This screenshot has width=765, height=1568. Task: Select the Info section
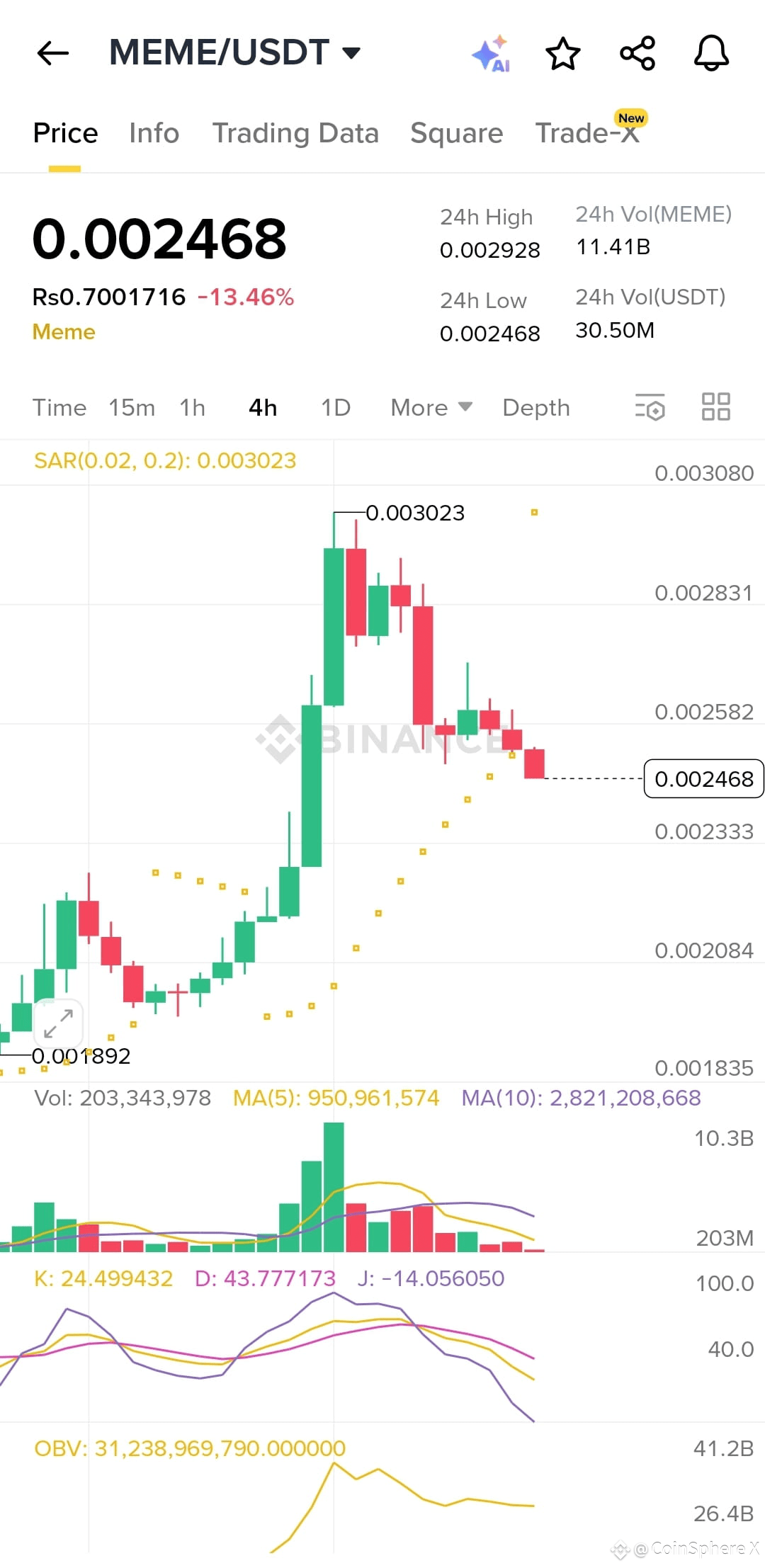154,133
